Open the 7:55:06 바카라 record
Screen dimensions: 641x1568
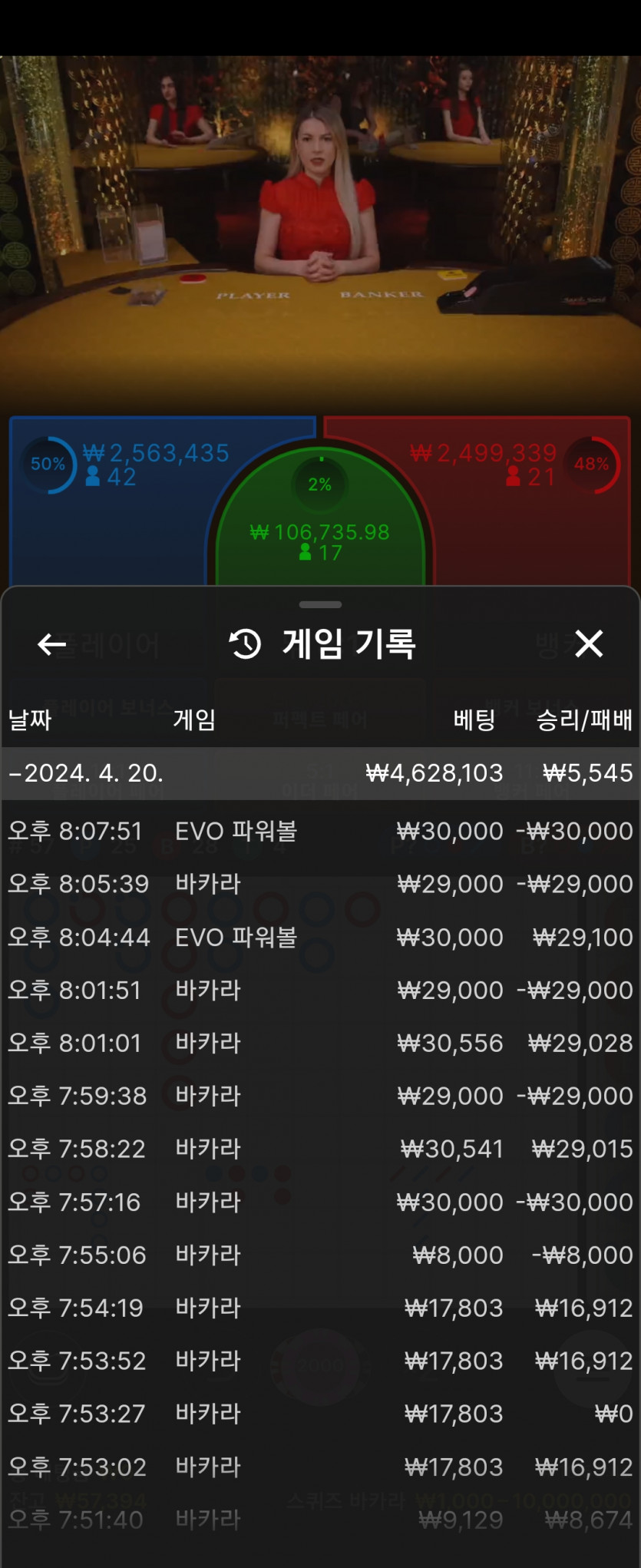pyautogui.click(x=319, y=1255)
